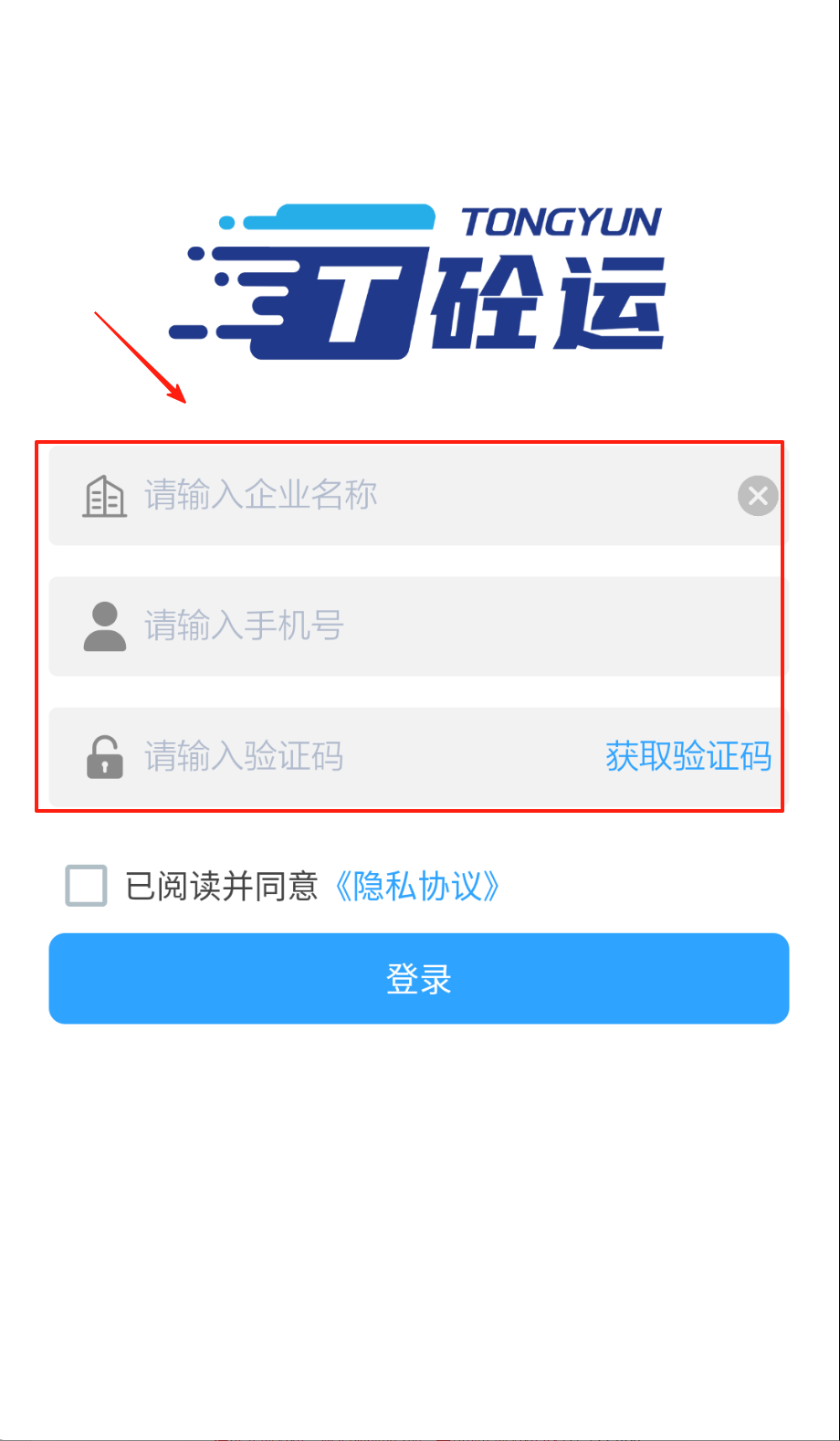The width and height of the screenshot is (840, 1441).
Task: Focus the phone number input field
Action: [438, 626]
